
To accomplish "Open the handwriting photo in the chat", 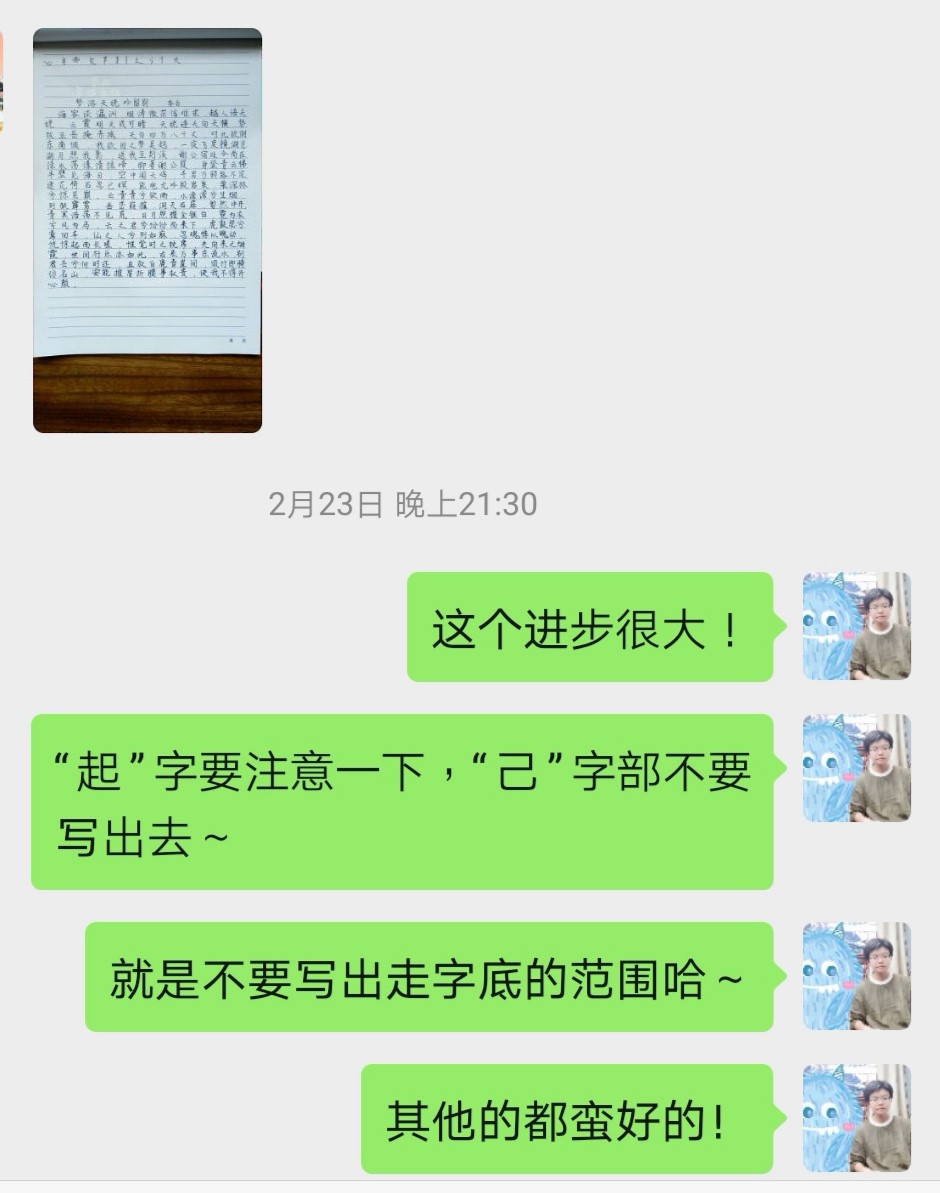I will click(x=147, y=230).
